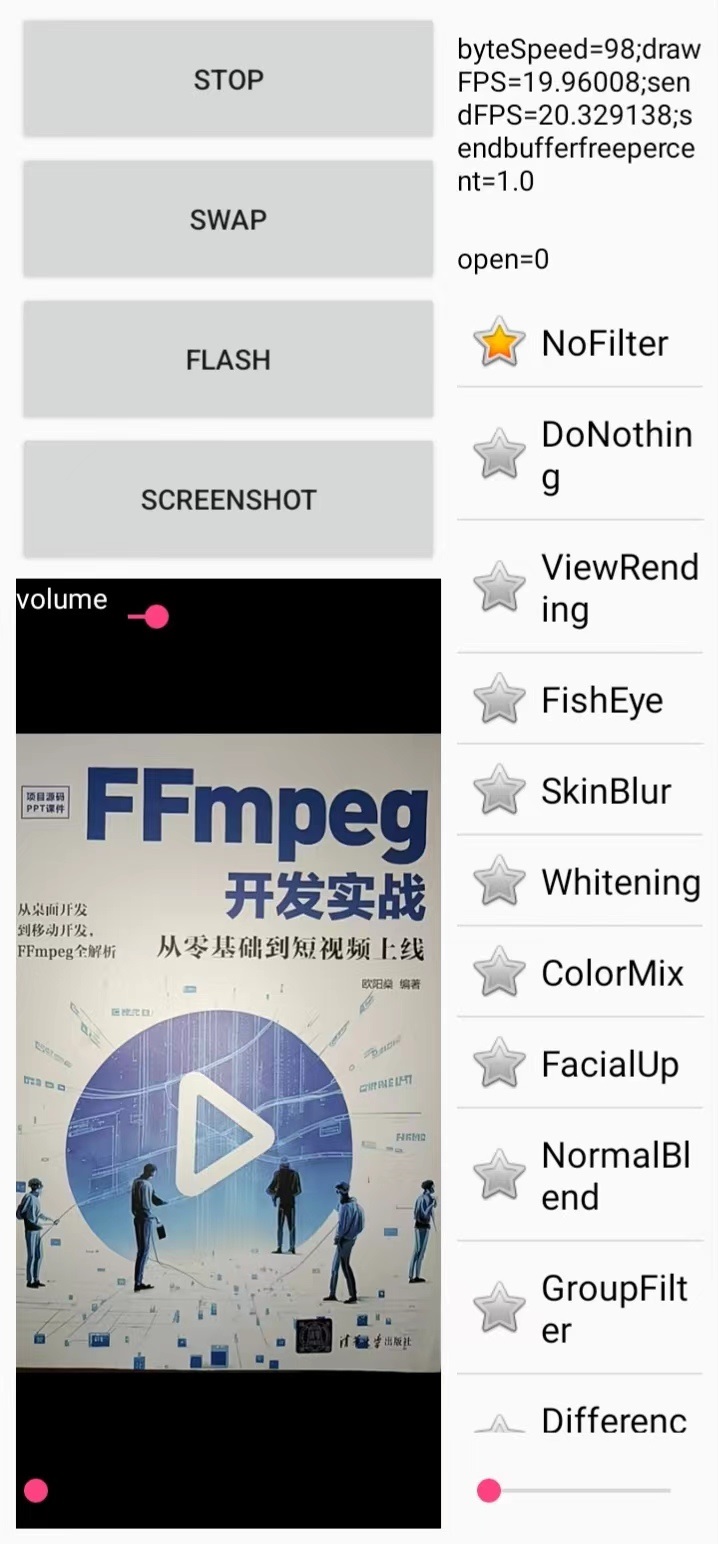Capture a SCREENSHOT
718x1544 pixels.
click(x=228, y=499)
